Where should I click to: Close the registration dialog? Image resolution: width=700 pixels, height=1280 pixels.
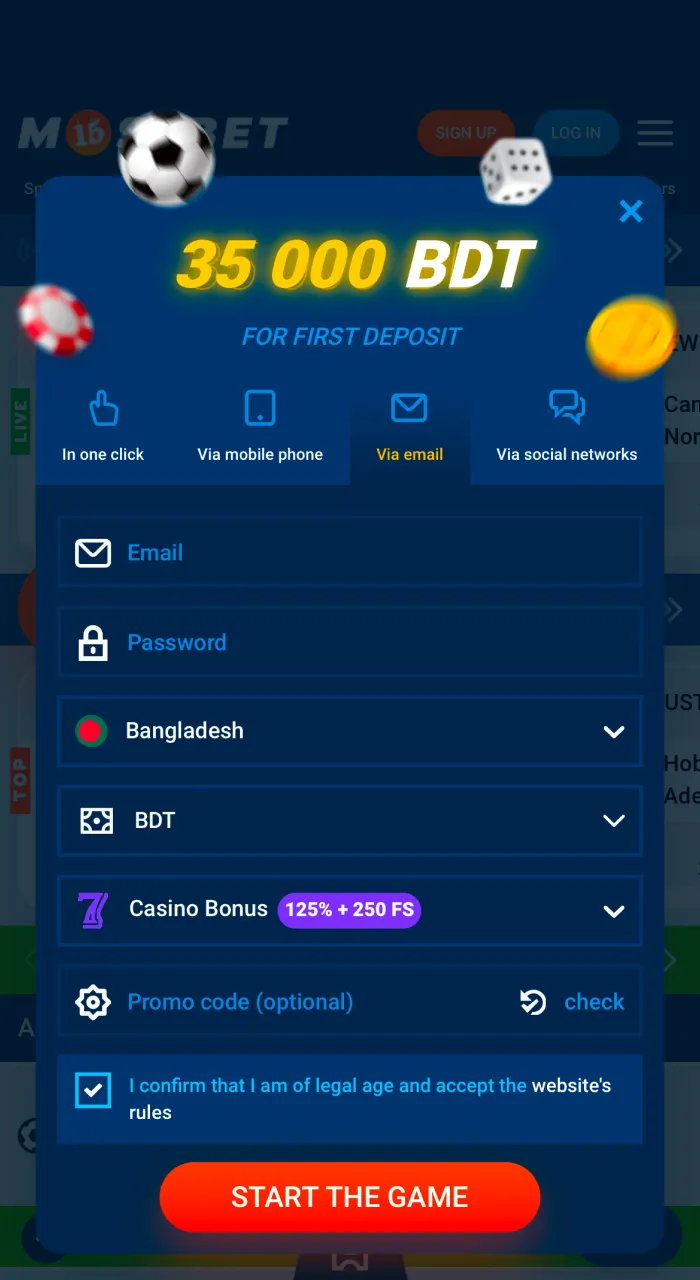click(x=630, y=211)
